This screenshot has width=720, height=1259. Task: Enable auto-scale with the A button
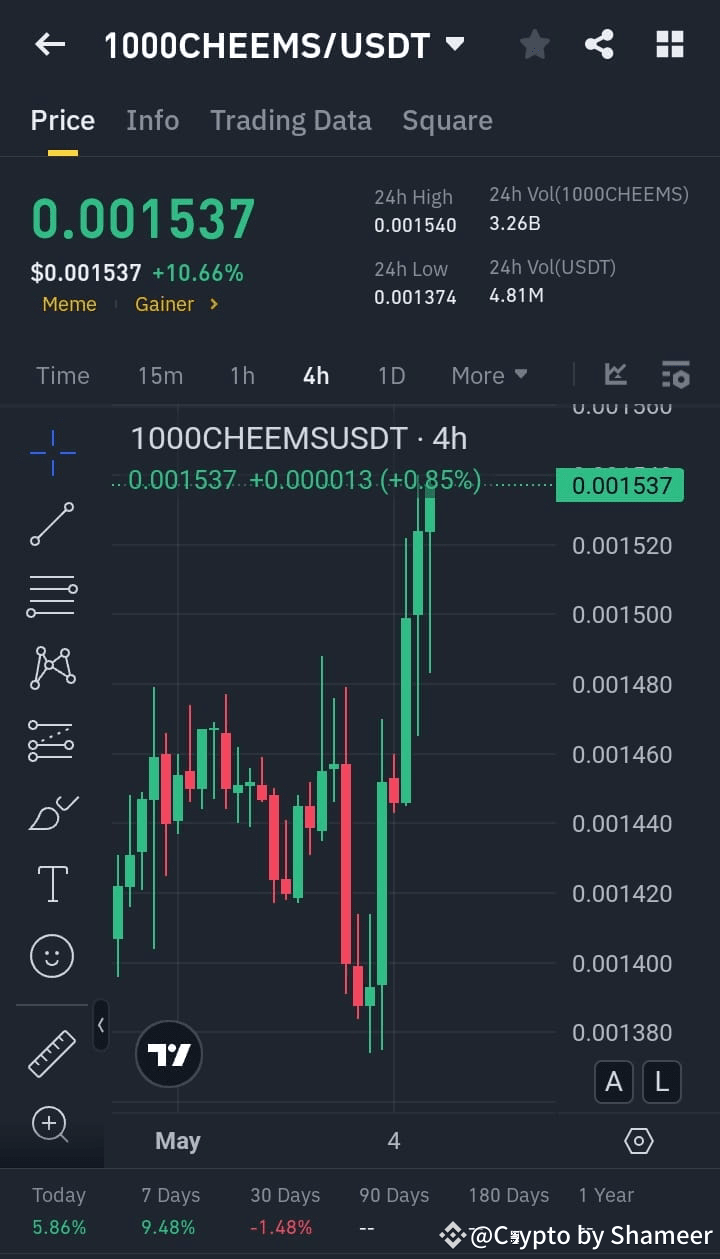click(613, 1082)
